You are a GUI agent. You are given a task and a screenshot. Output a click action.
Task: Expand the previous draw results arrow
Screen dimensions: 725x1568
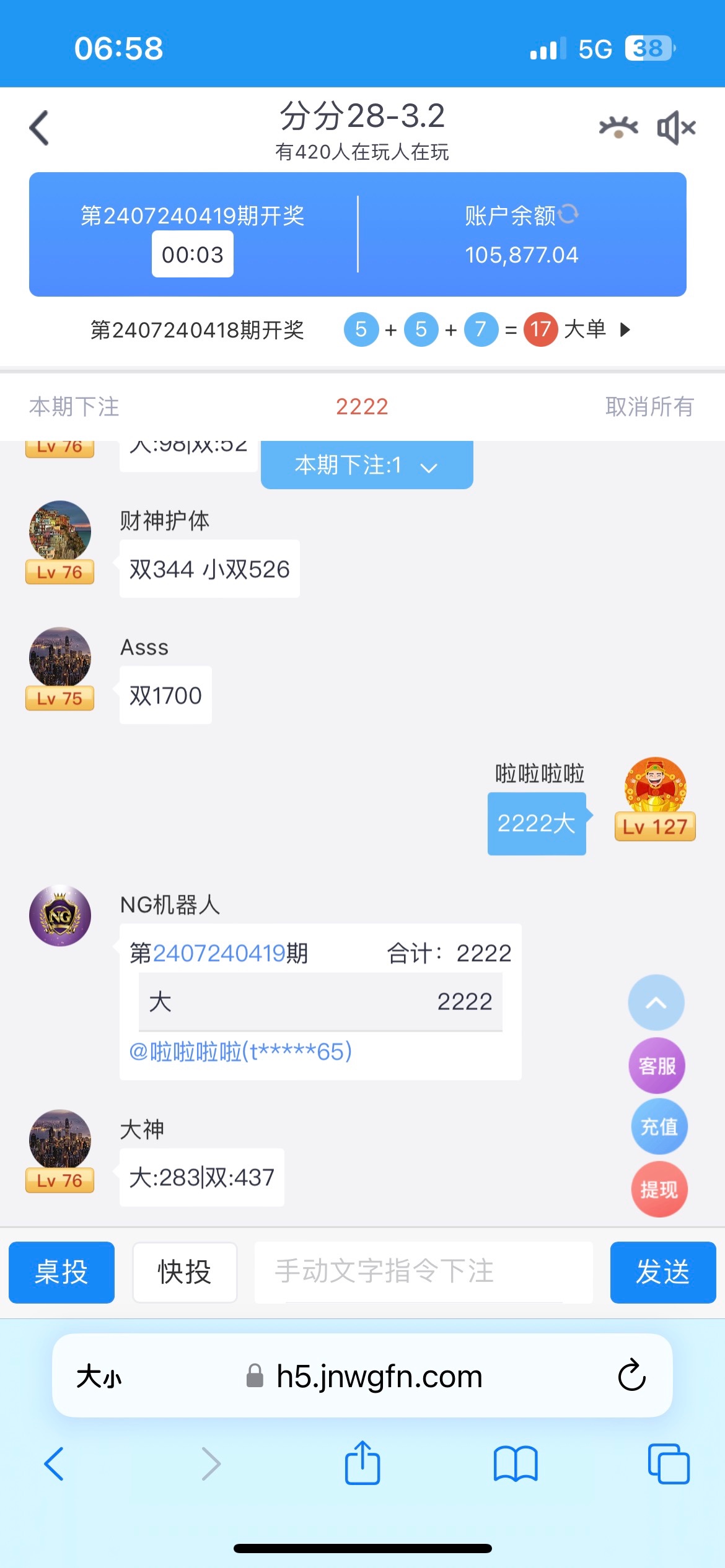[625, 329]
